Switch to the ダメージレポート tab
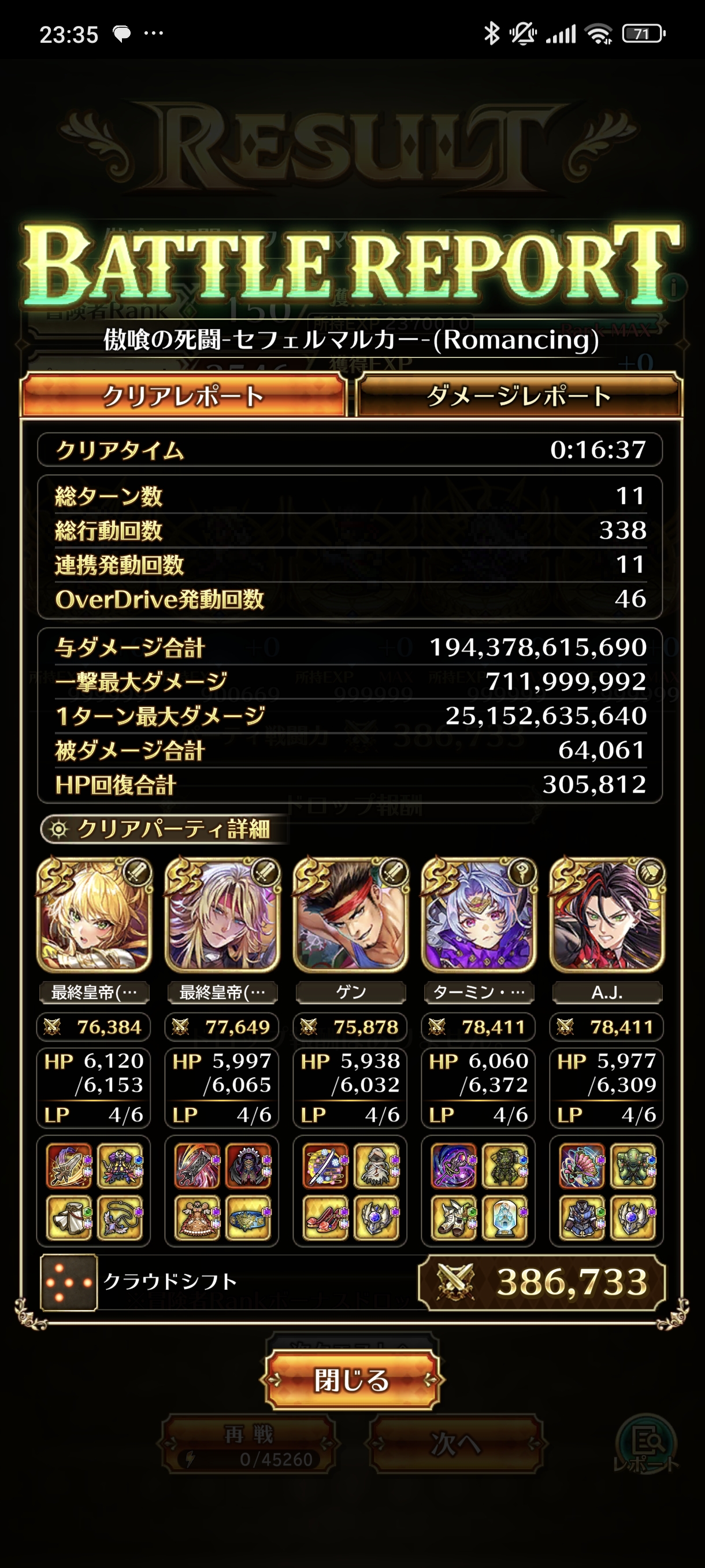The width and height of the screenshot is (705, 1568). pyautogui.click(x=518, y=396)
